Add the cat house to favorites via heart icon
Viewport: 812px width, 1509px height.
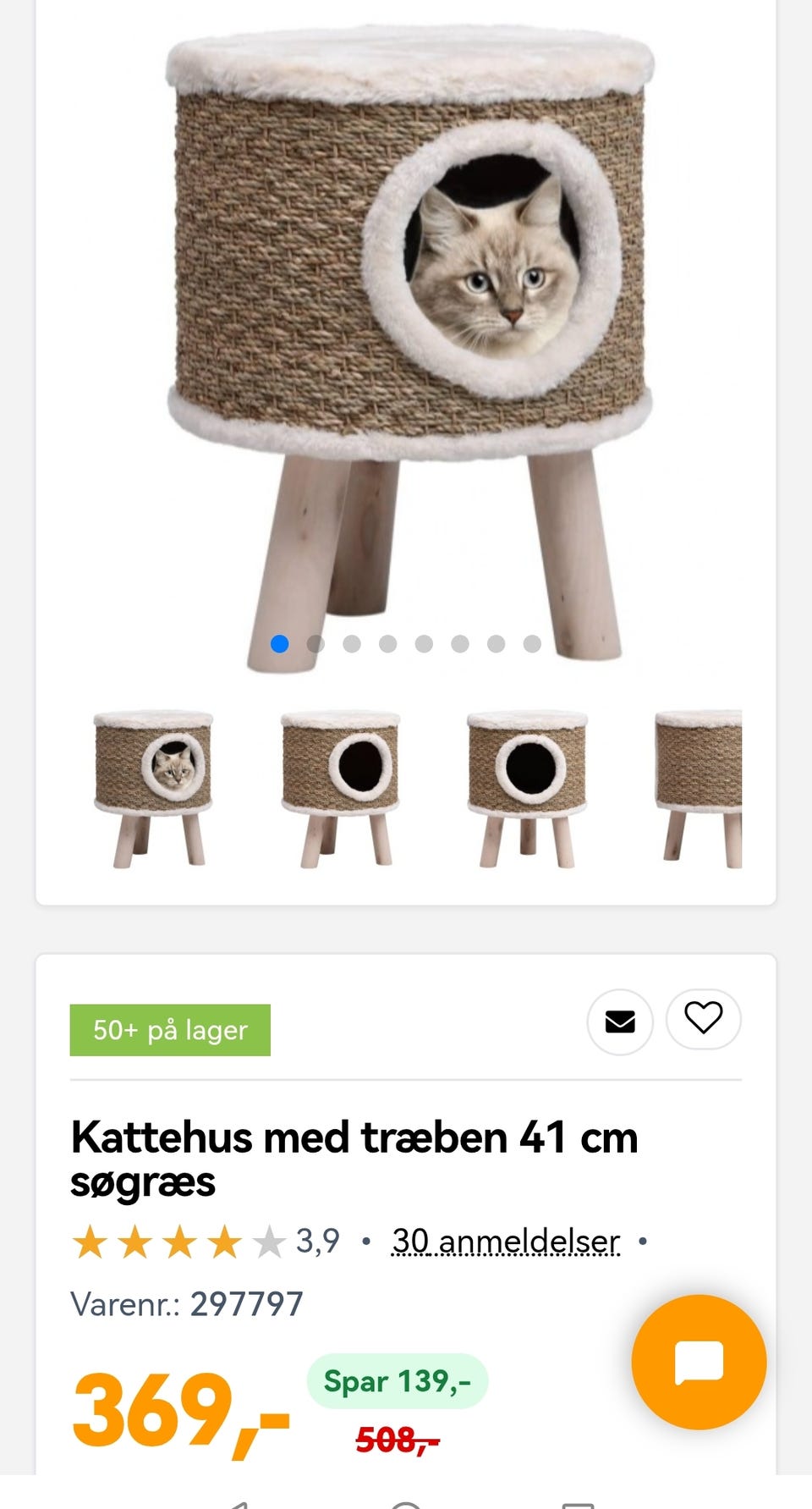(x=704, y=1021)
